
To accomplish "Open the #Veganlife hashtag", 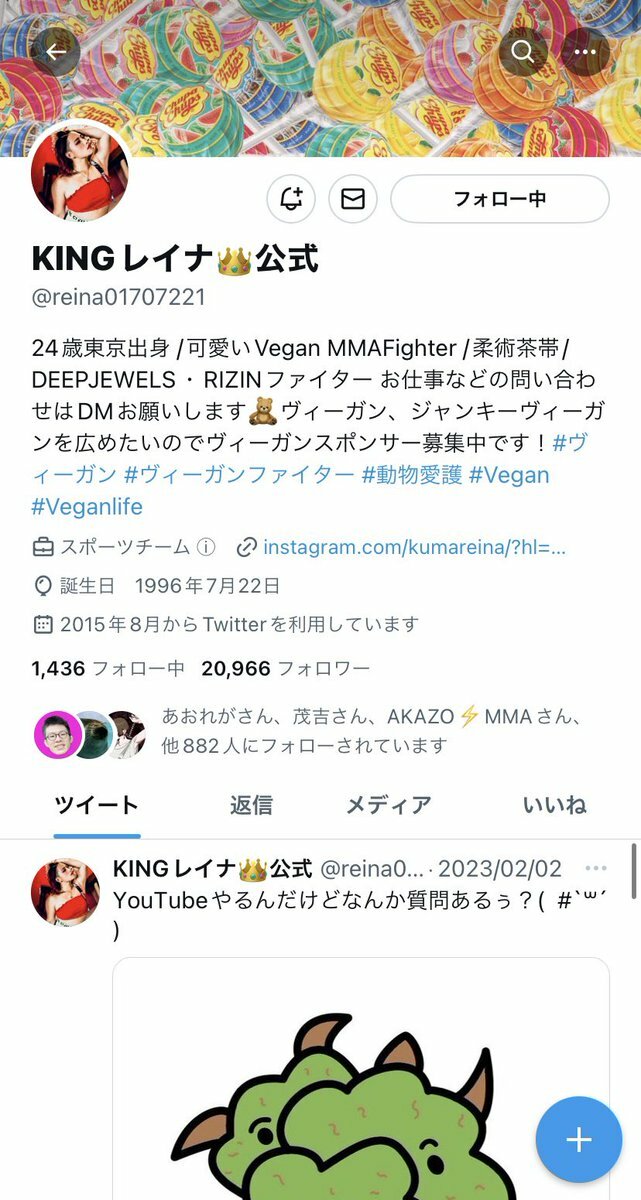I will click(87, 506).
